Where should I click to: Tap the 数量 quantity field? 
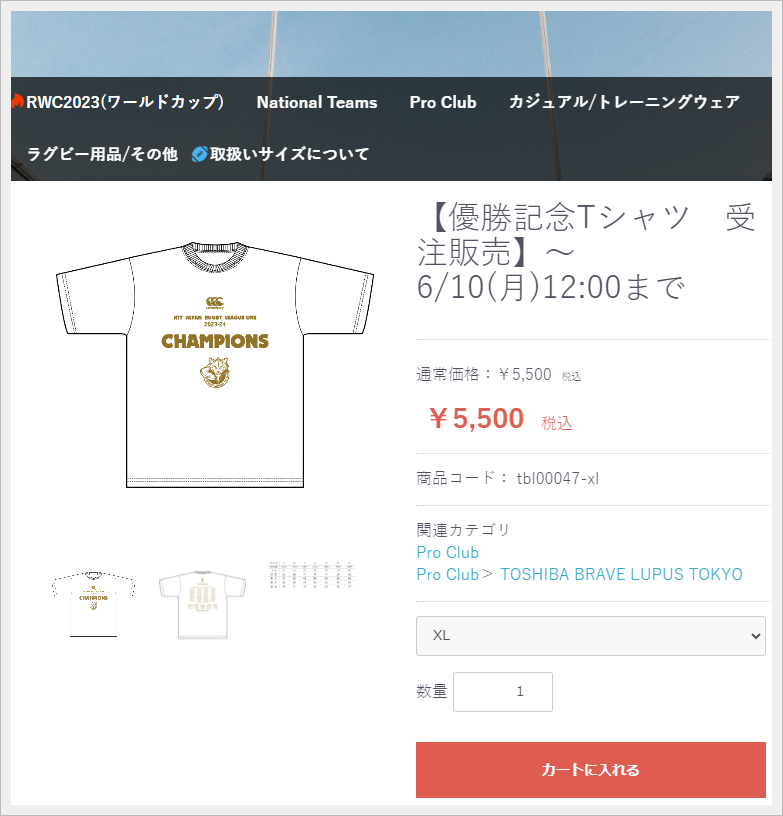click(502, 692)
